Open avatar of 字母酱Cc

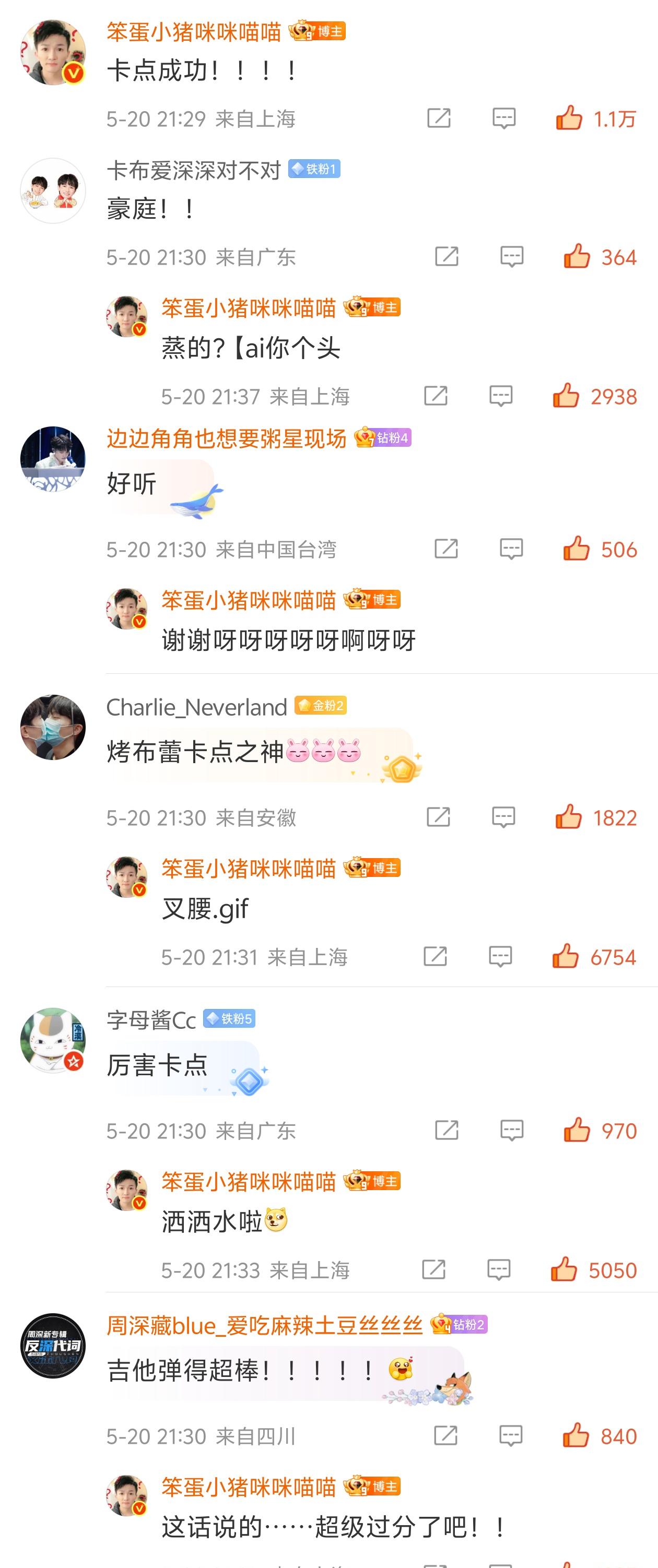point(53,1040)
